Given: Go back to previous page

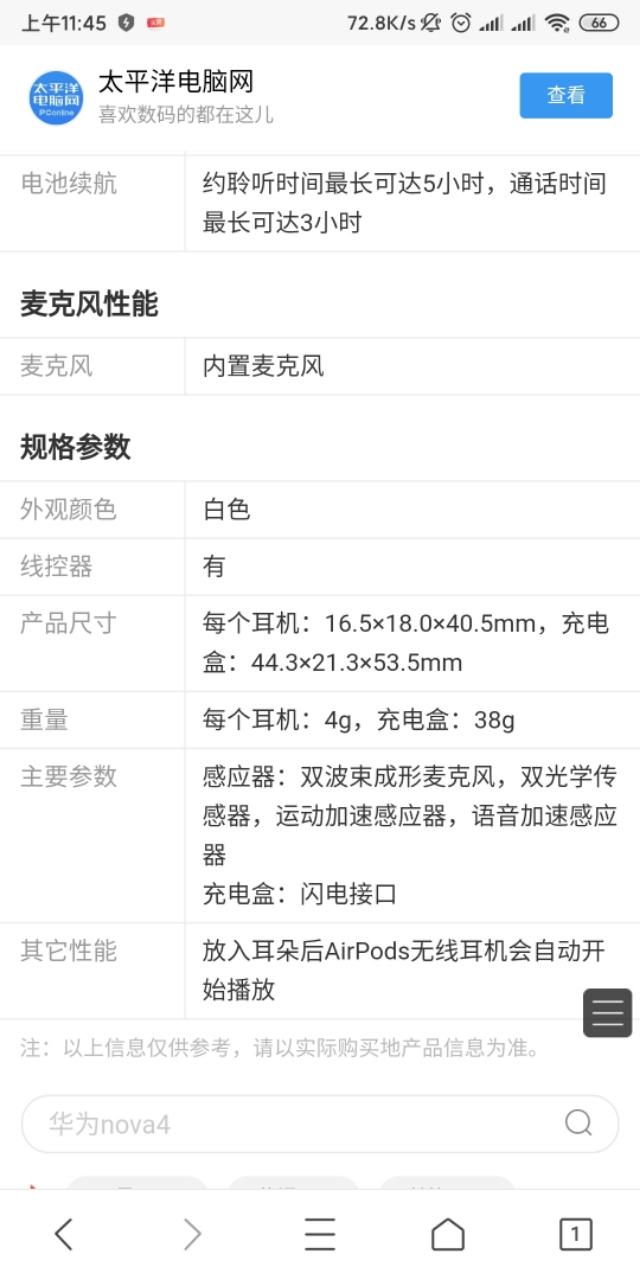Looking at the screenshot, I should tap(63, 1235).
